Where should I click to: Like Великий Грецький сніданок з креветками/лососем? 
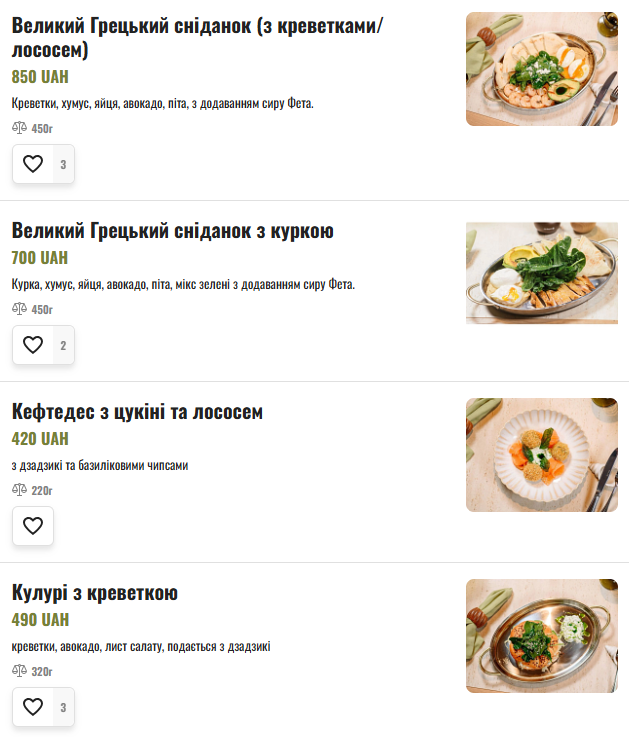coord(33,164)
